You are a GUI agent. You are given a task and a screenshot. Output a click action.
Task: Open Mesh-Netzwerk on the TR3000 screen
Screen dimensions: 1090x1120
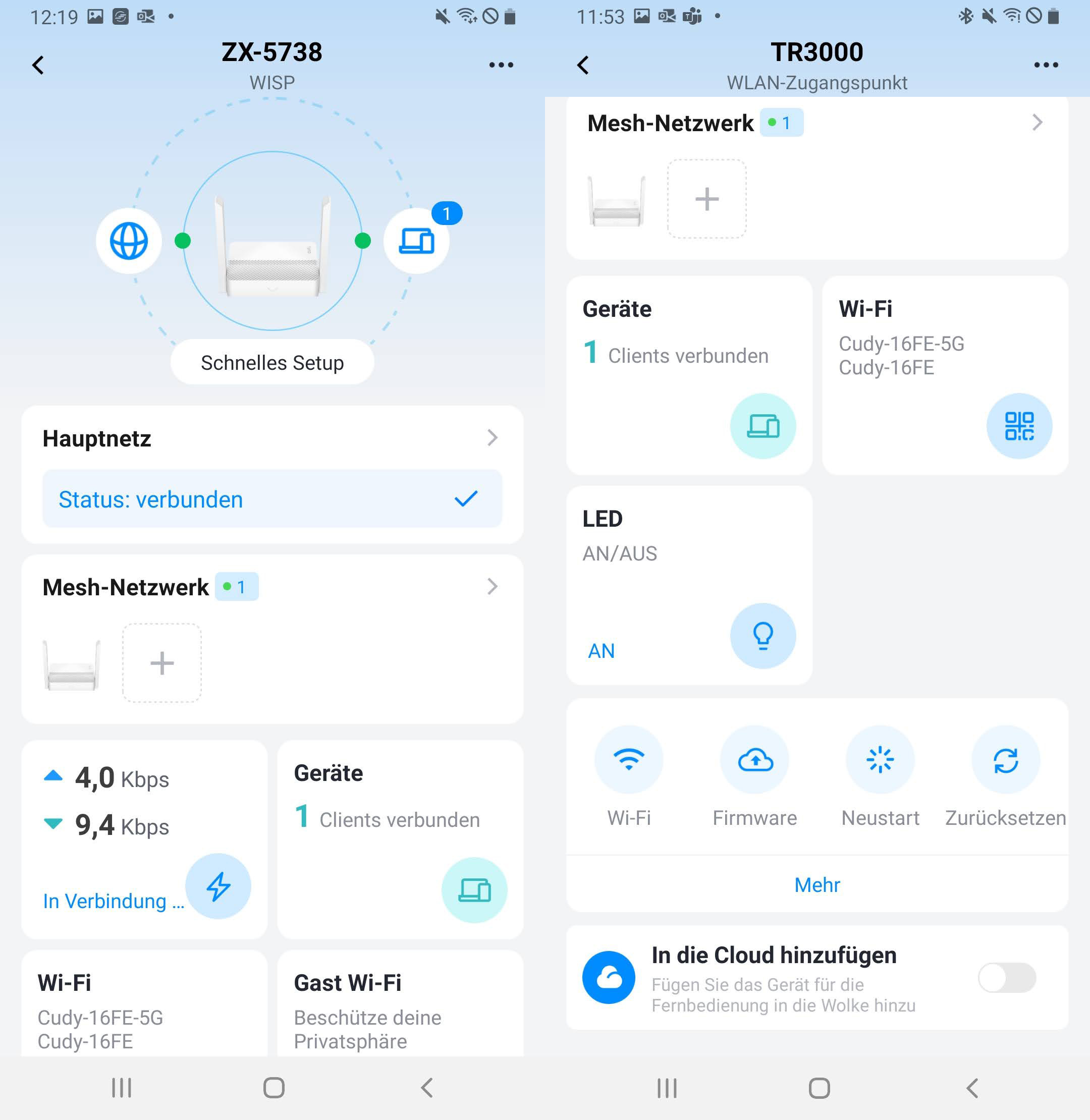pos(816,123)
